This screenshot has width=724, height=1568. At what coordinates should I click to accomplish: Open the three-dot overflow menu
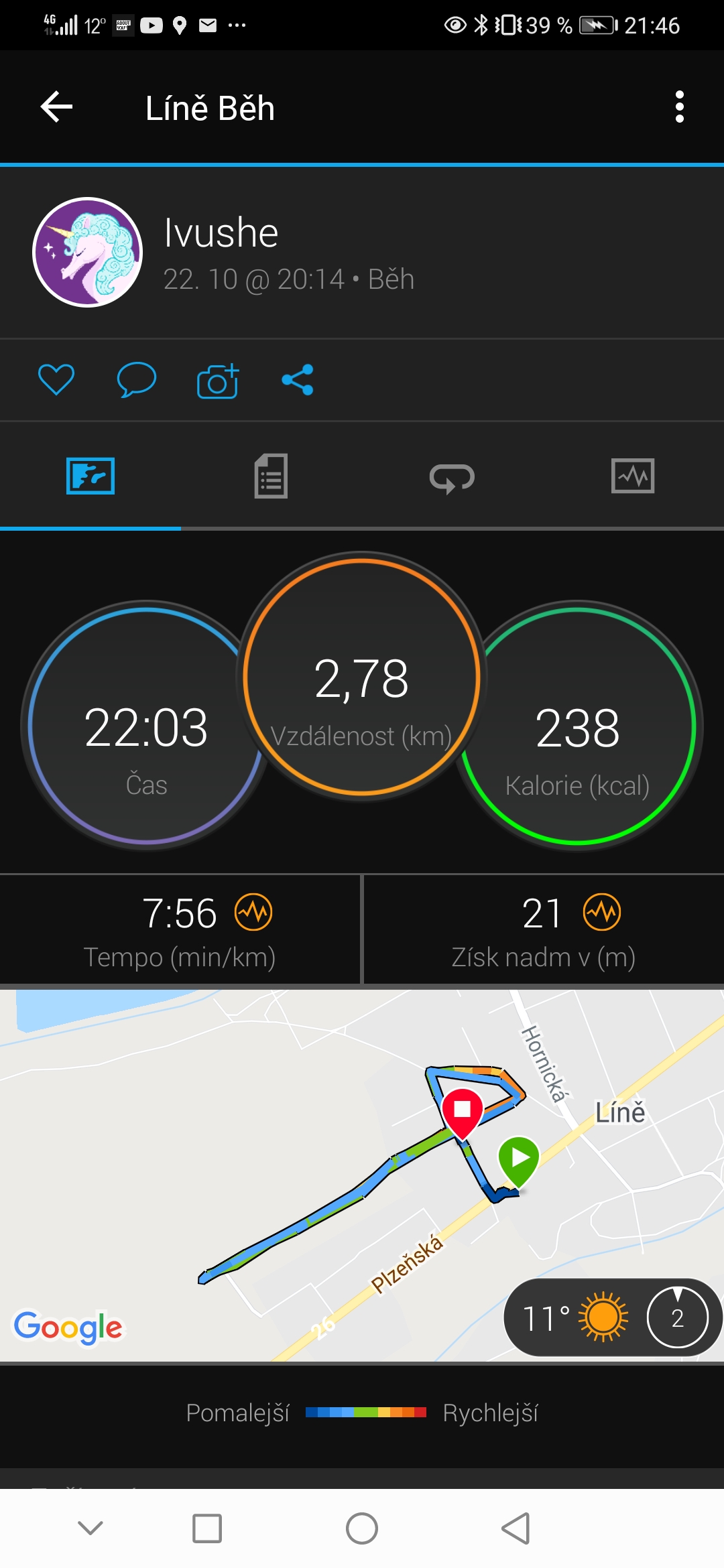coord(680,107)
